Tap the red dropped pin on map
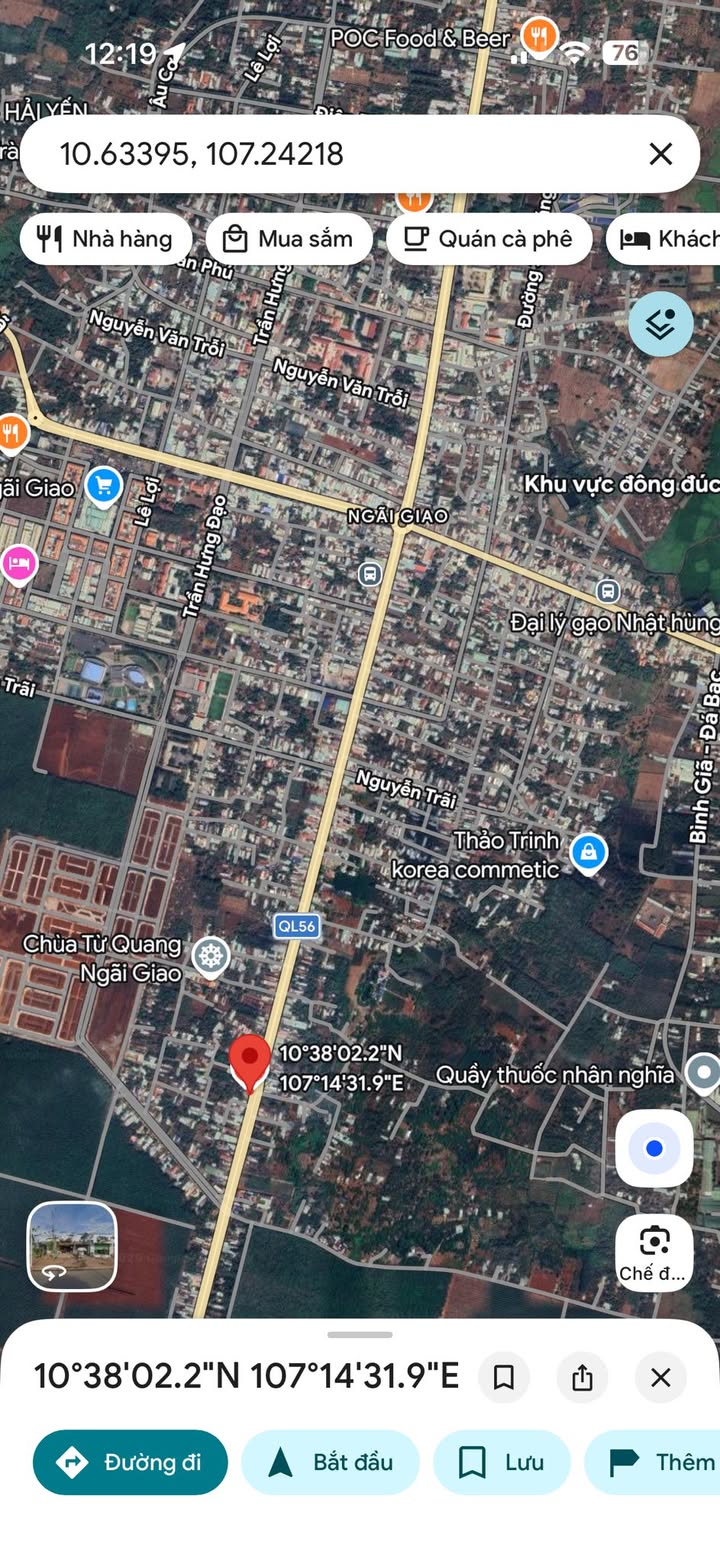The width and height of the screenshot is (720, 1564). pyautogui.click(x=250, y=1062)
